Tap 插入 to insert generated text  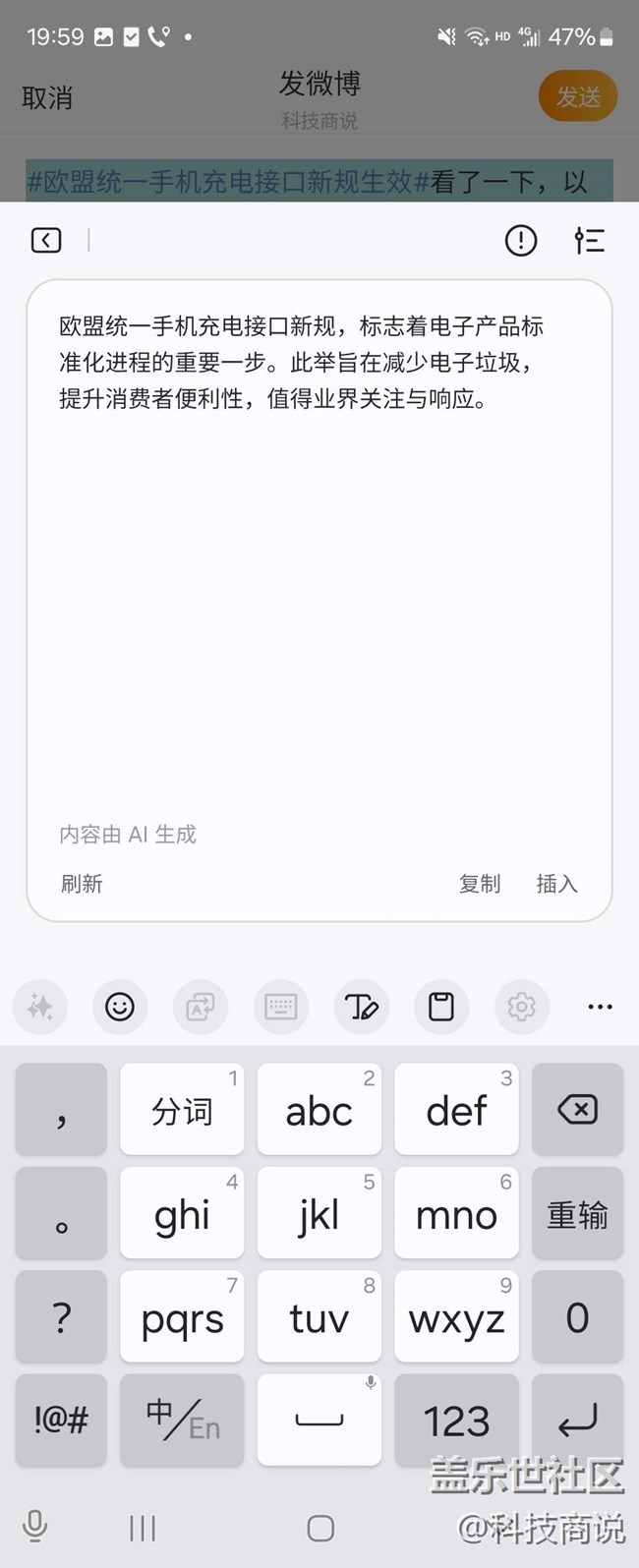[x=556, y=884]
